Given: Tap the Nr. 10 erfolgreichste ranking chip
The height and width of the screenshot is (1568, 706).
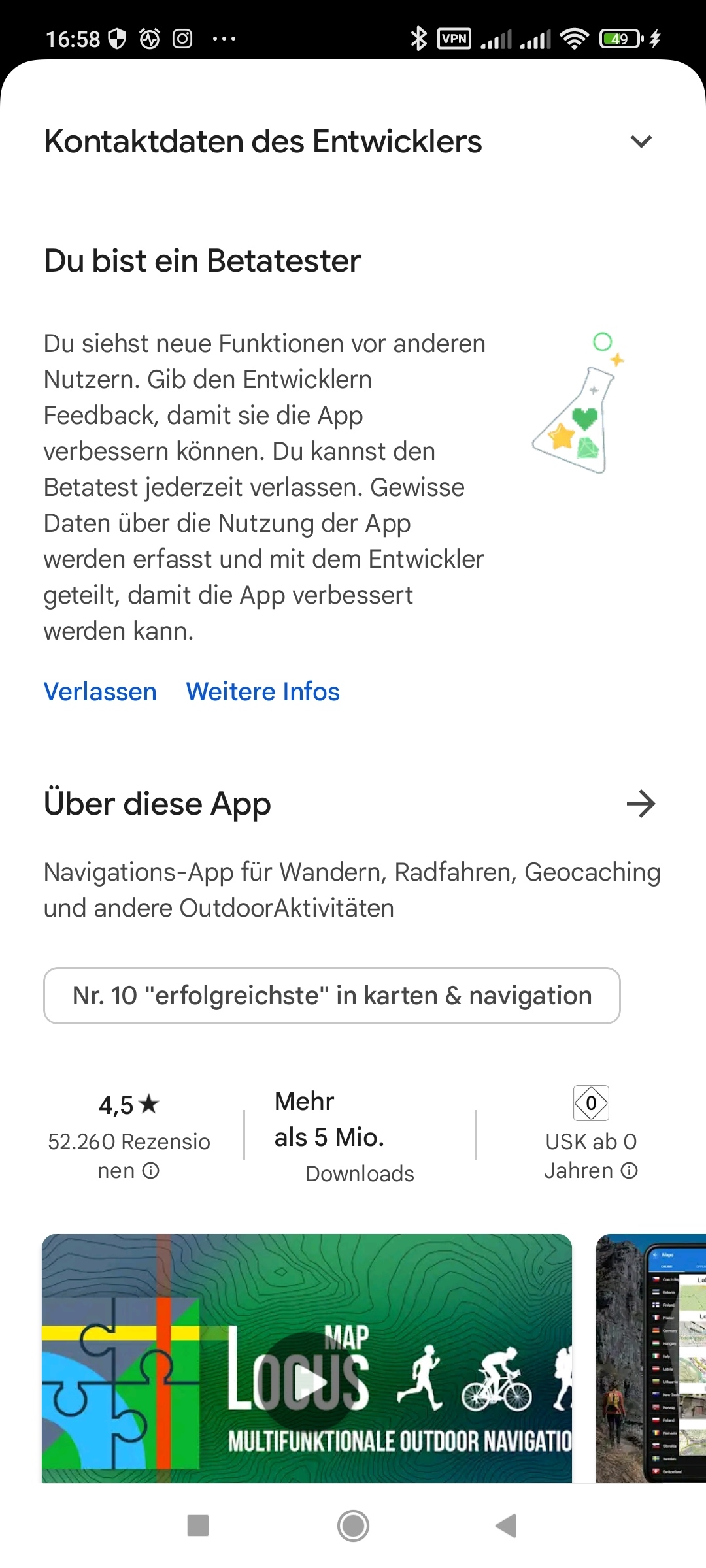Looking at the screenshot, I should (x=331, y=995).
